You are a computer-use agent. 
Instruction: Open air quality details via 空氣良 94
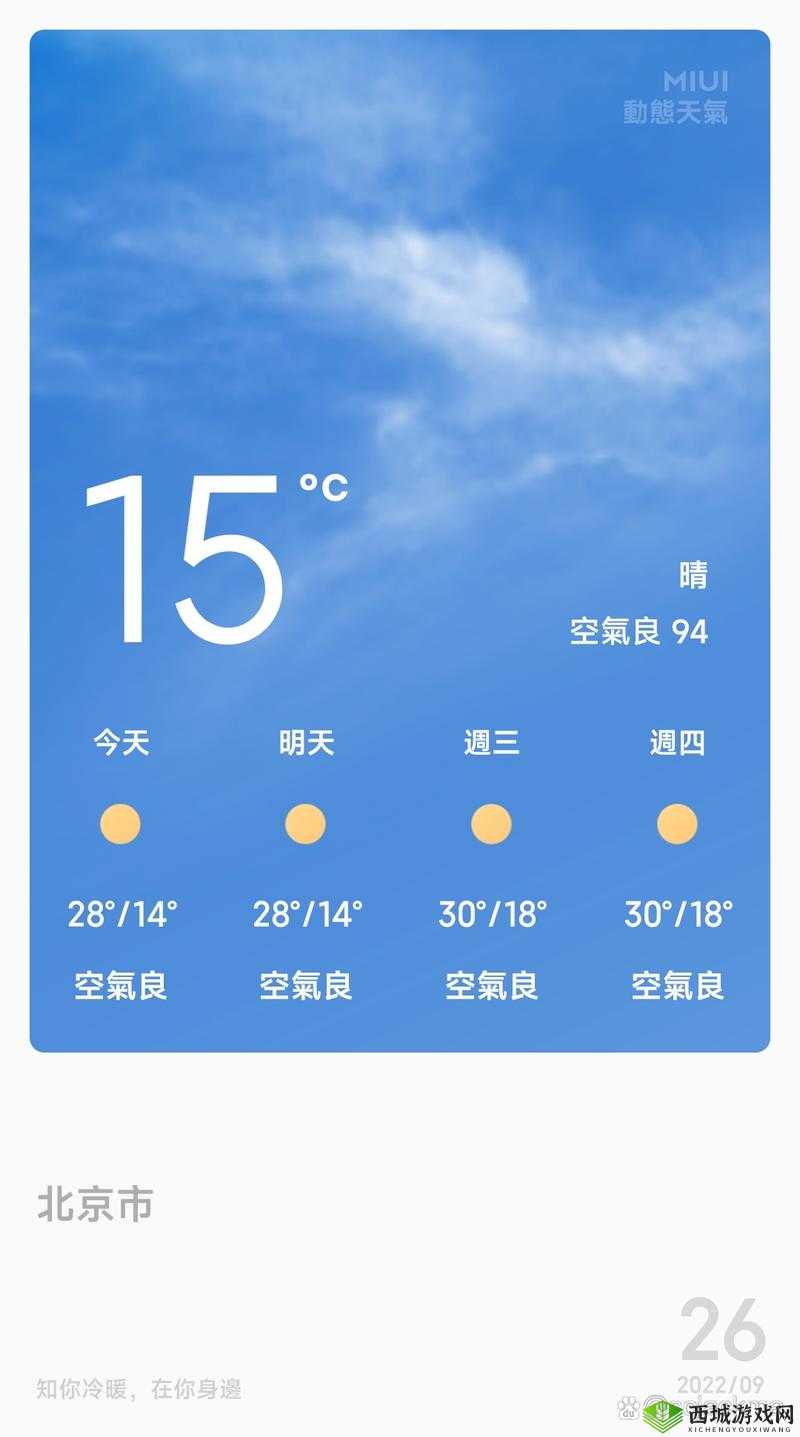639,632
